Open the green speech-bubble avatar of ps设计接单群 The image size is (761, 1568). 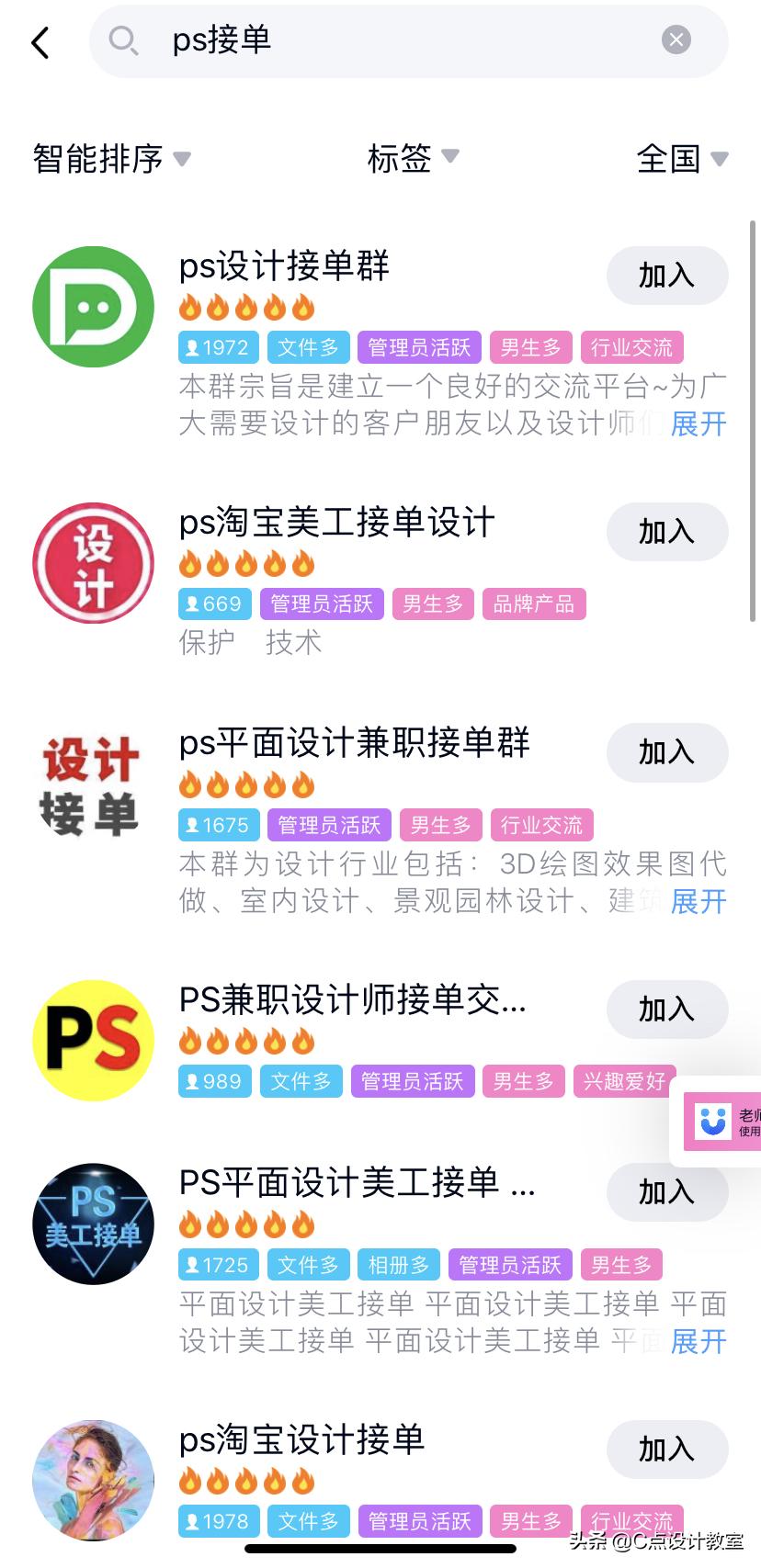coord(93,306)
